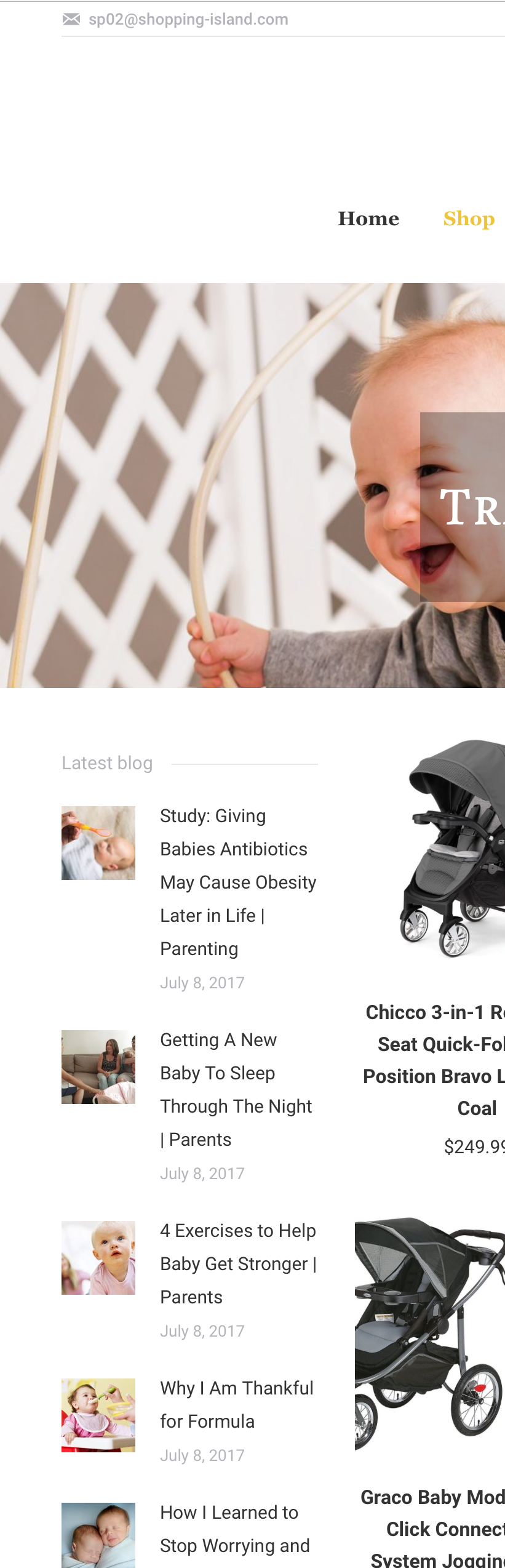Tap the thumbnail of the baby exercises post
The image size is (505, 1568).
(98, 1257)
